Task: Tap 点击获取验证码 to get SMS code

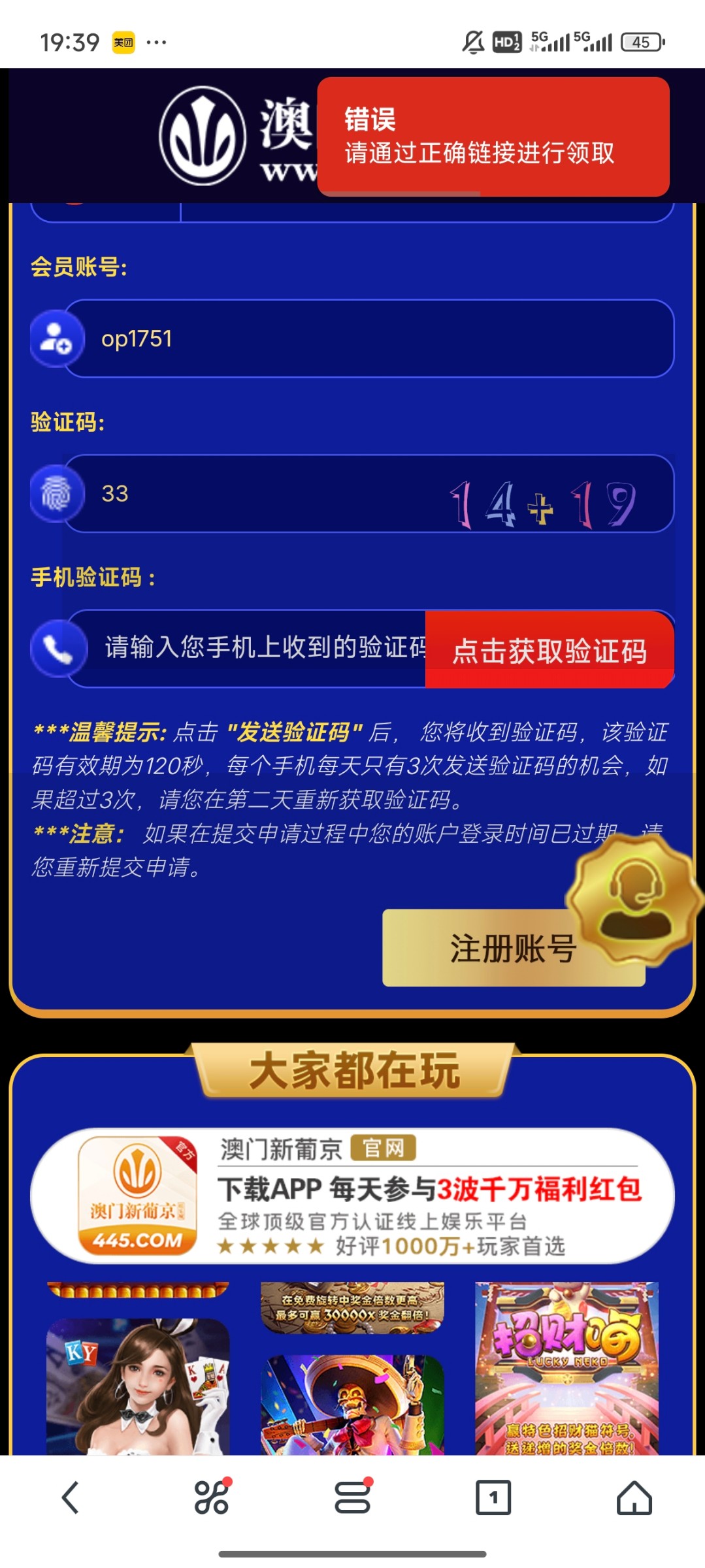Action: click(x=549, y=650)
